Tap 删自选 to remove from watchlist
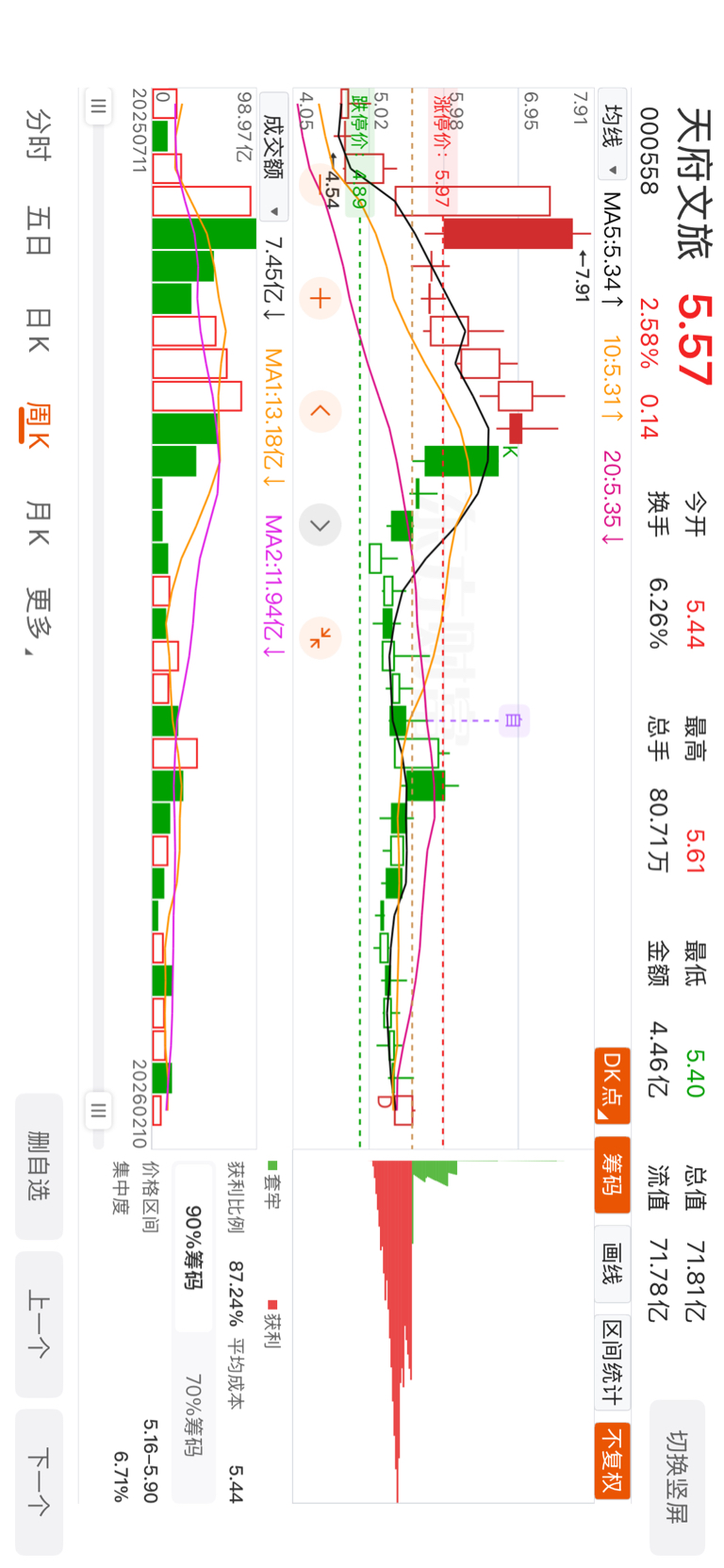The width and height of the screenshot is (724, 1568). 39,1166
